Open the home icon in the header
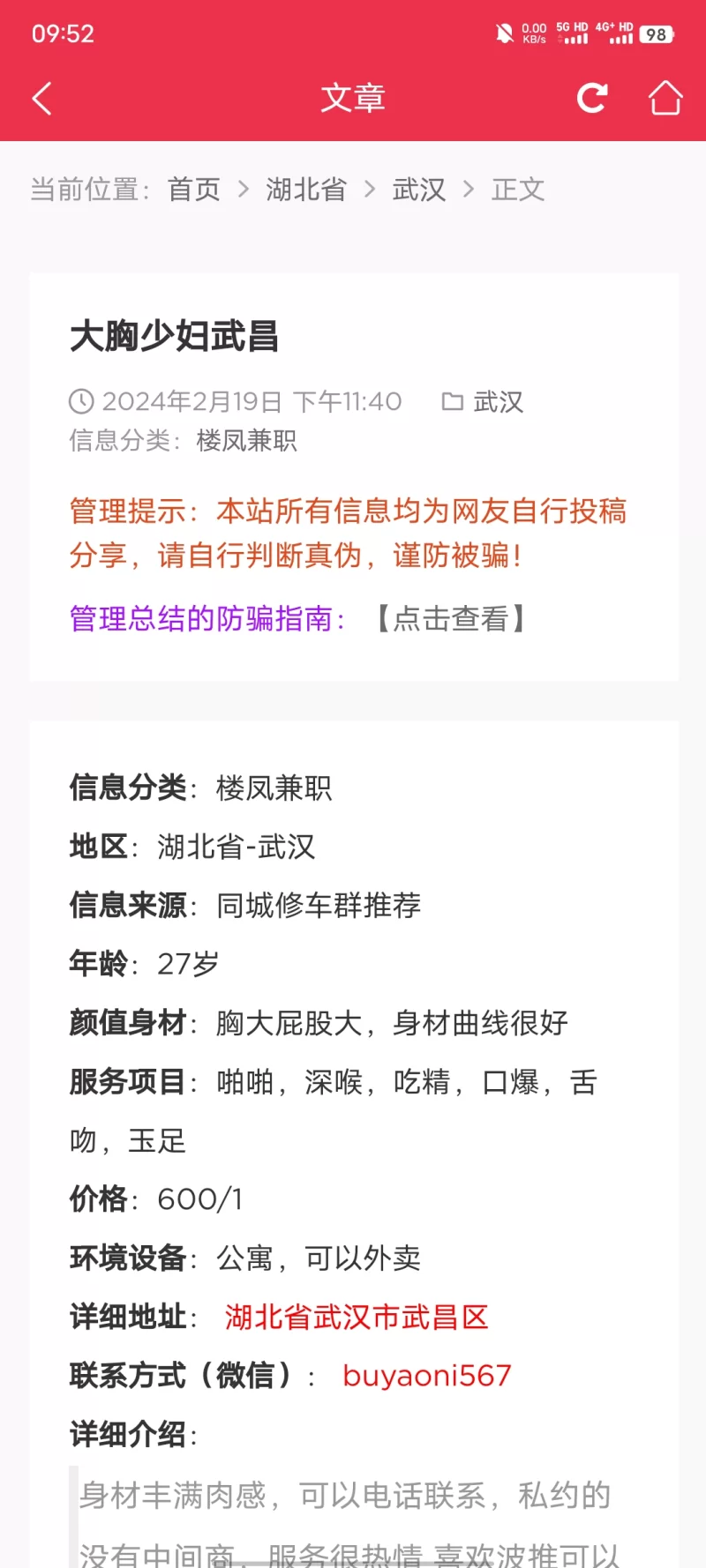The image size is (706, 1568). [x=665, y=98]
